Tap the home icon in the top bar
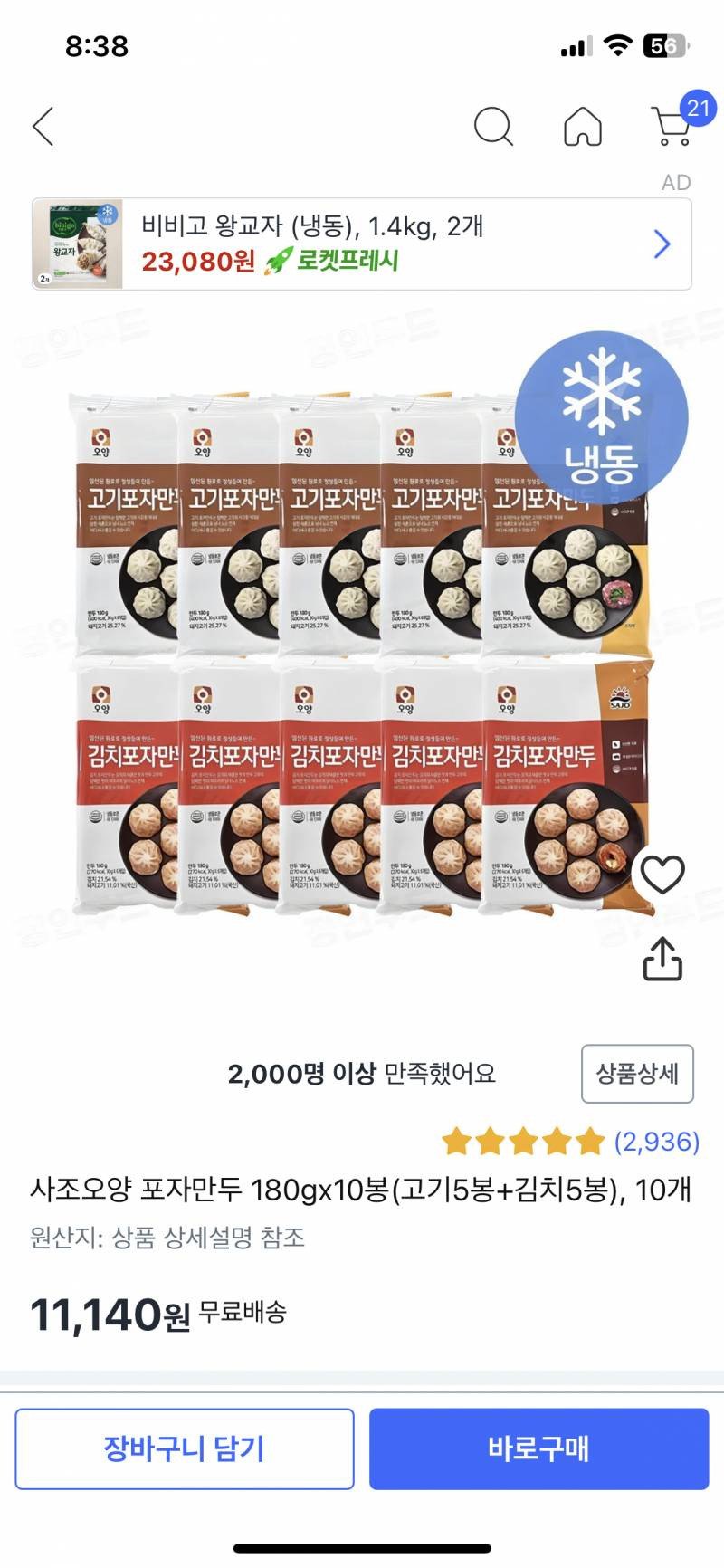The image size is (724, 1568). click(583, 127)
